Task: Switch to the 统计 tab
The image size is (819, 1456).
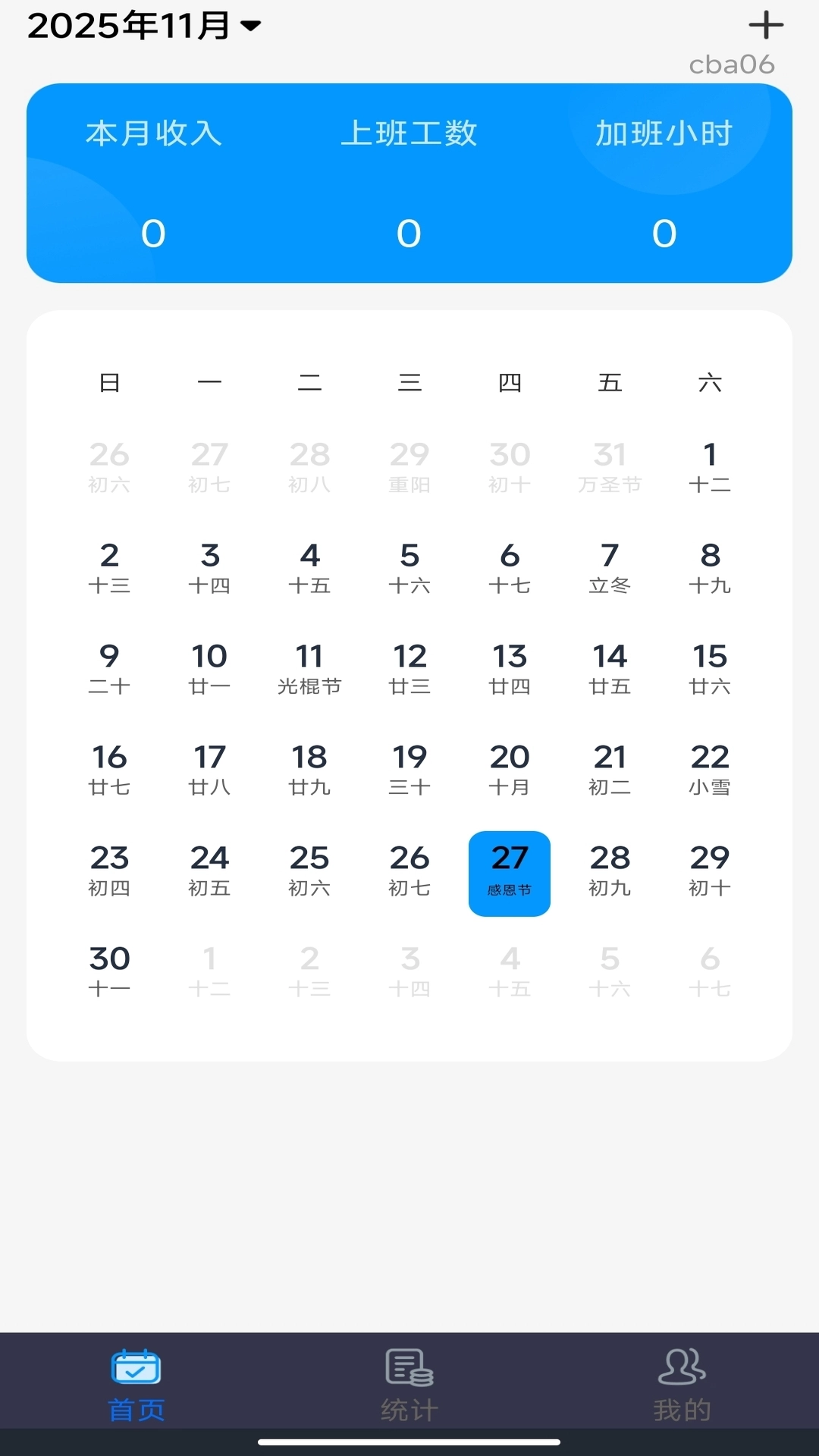Action: [x=409, y=1385]
